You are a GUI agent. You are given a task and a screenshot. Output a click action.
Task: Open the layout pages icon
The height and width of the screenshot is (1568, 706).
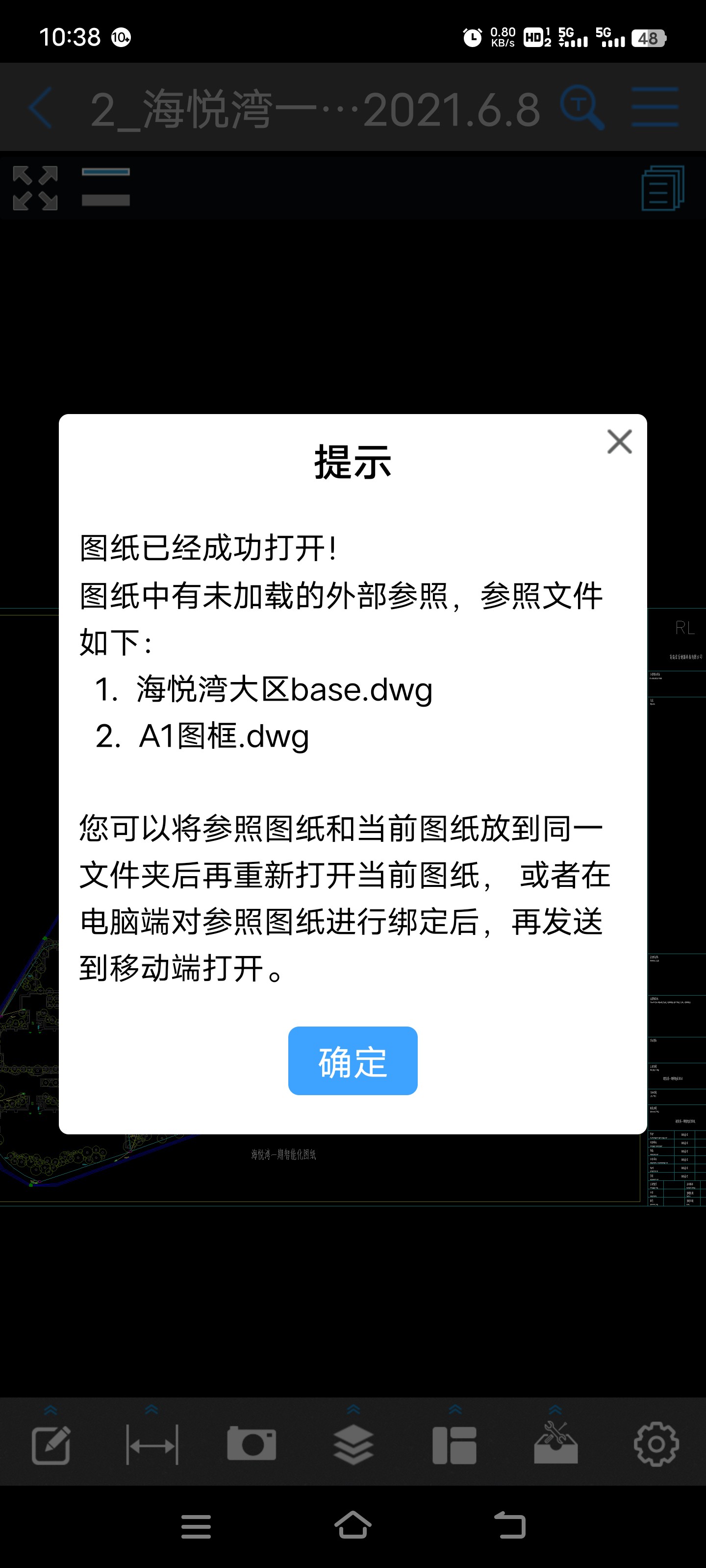pos(663,188)
